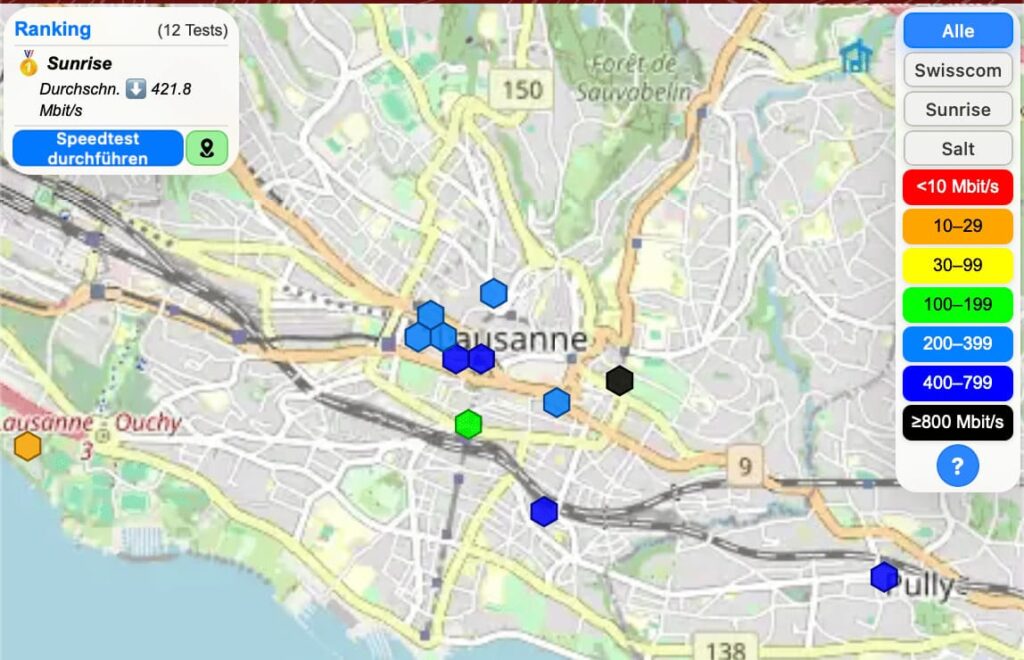This screenshot has width=1024, height=660.
Task: Show only 30–99 speed results
Action: click(957, 265)
